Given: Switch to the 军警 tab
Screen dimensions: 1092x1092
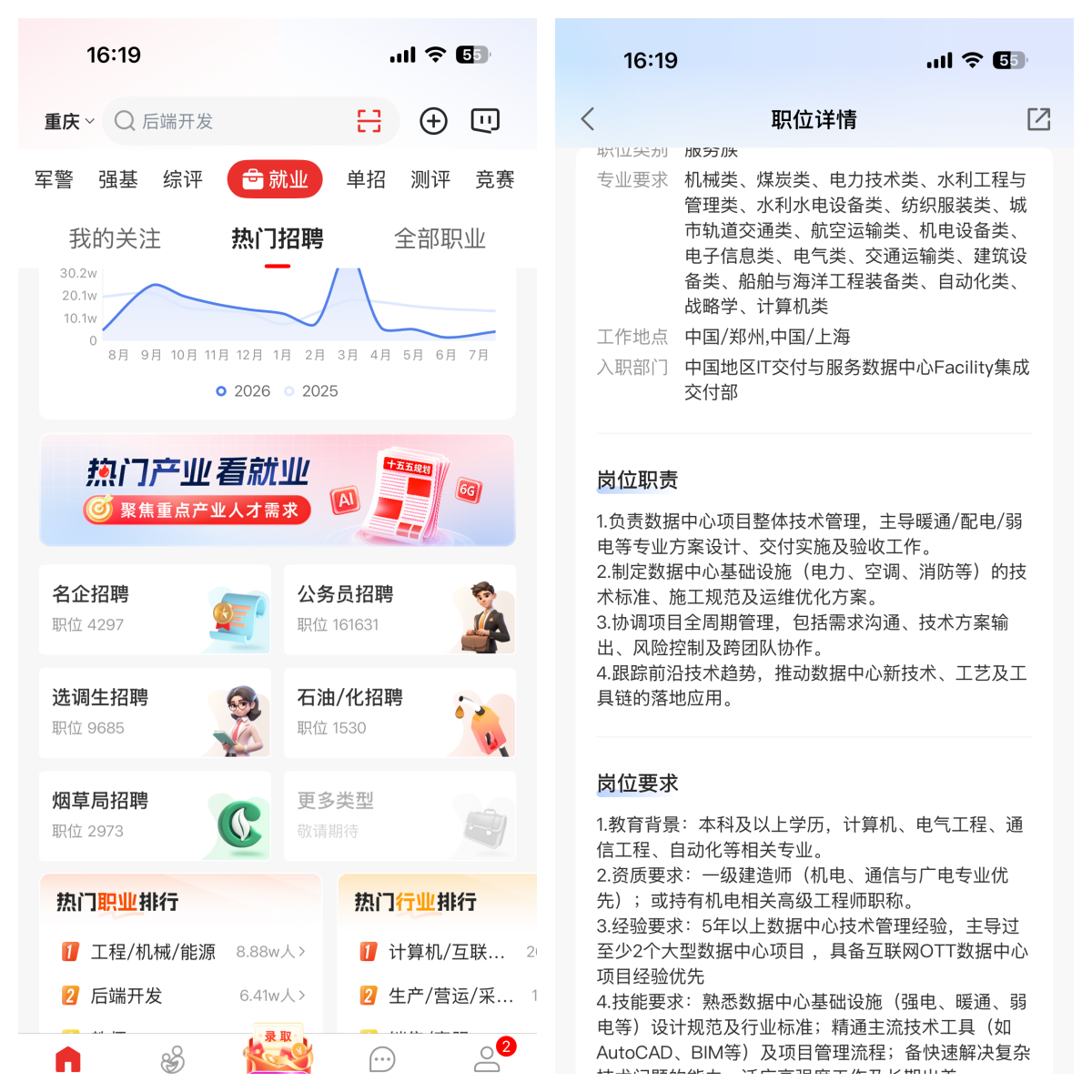Looking at the screenshot, I should 54,179.
